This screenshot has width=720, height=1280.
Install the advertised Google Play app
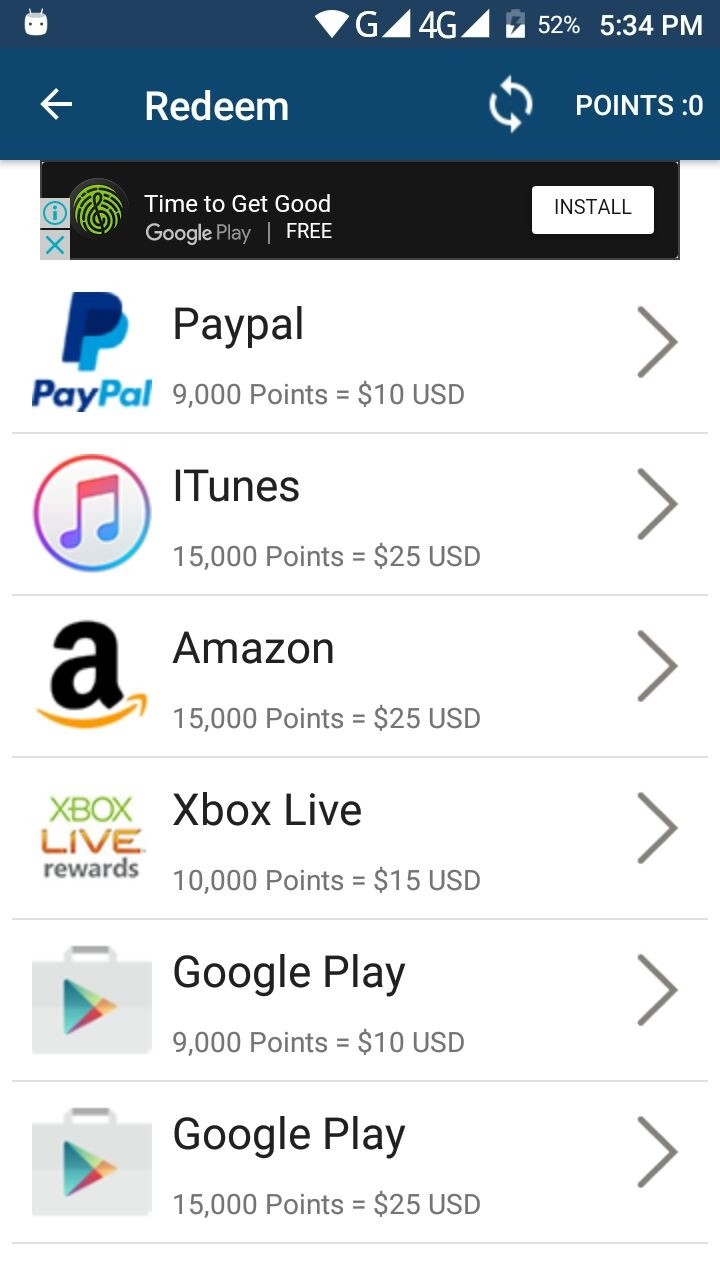[592, 209]
